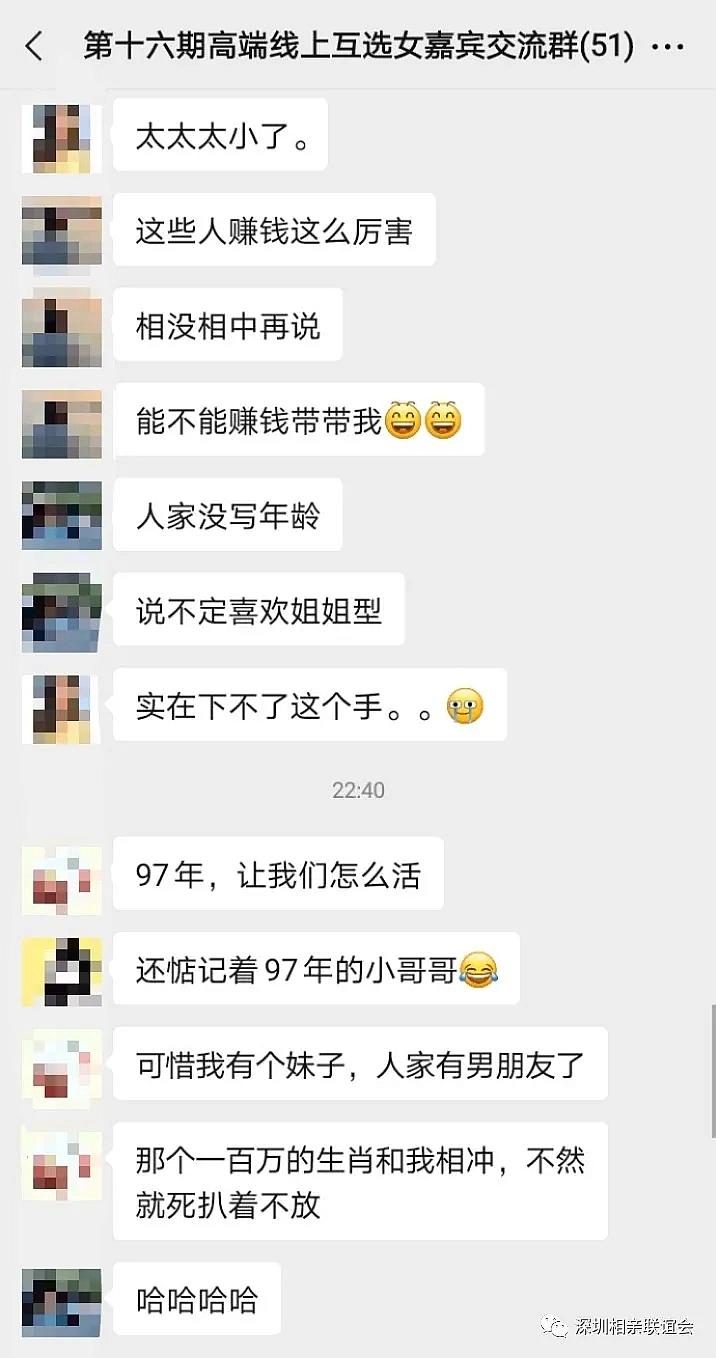
Task: Tap the avatar beside 哈哈哈哈
Action: click(62, 1300)
